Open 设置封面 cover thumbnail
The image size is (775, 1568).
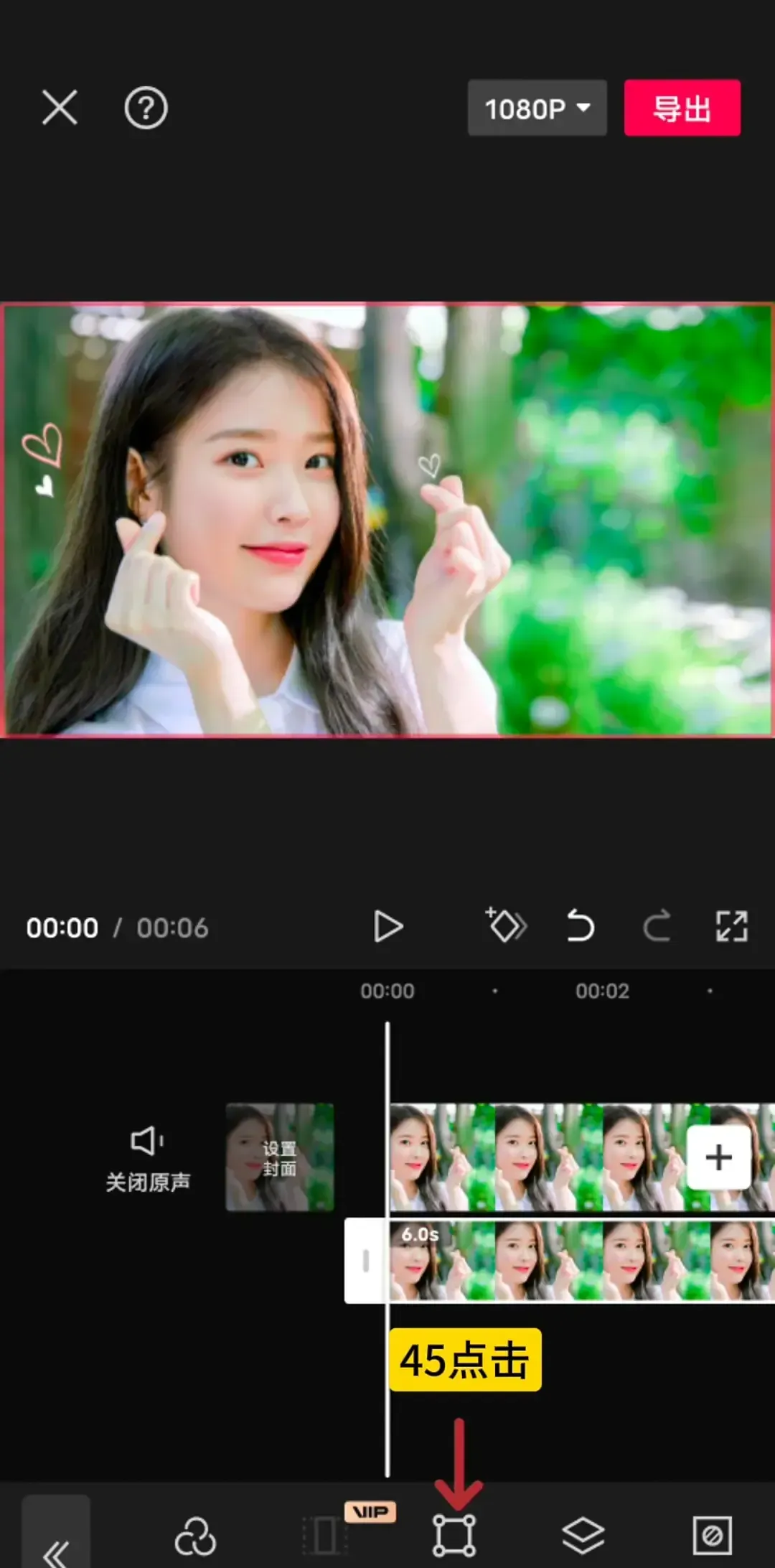tap(280, 1157)
